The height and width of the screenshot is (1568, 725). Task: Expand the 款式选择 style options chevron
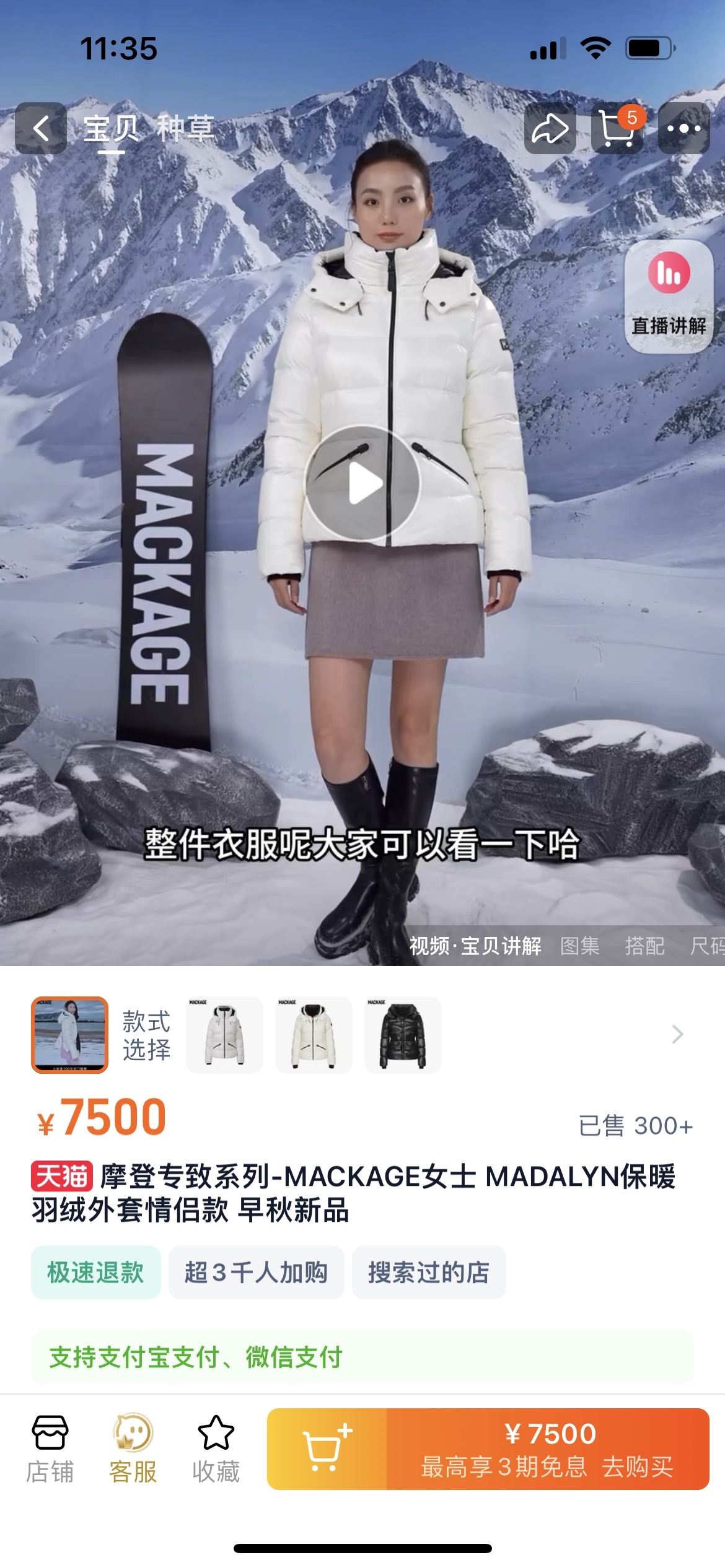[677, 1034]
